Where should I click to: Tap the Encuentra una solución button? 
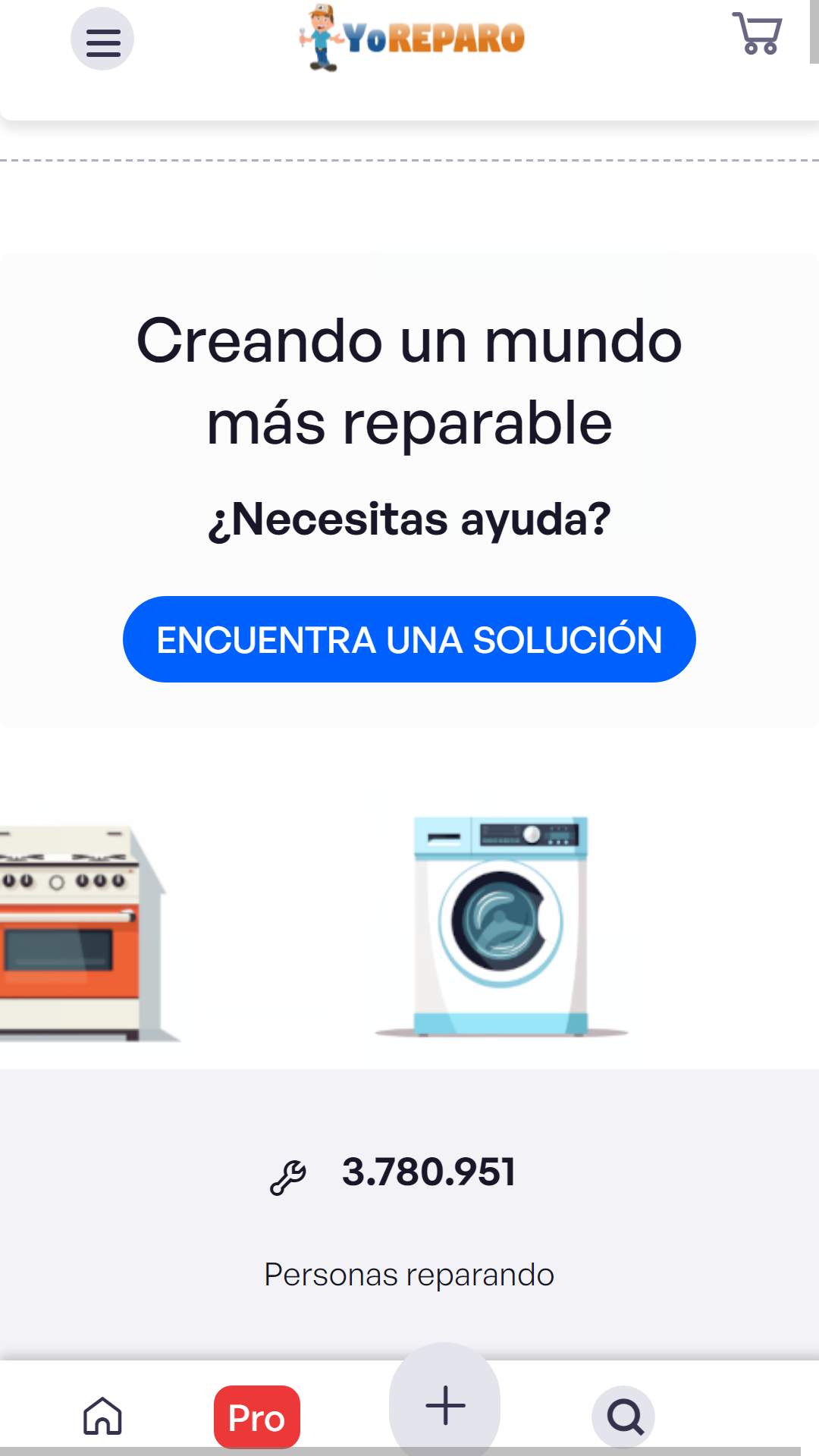(409, 639)
